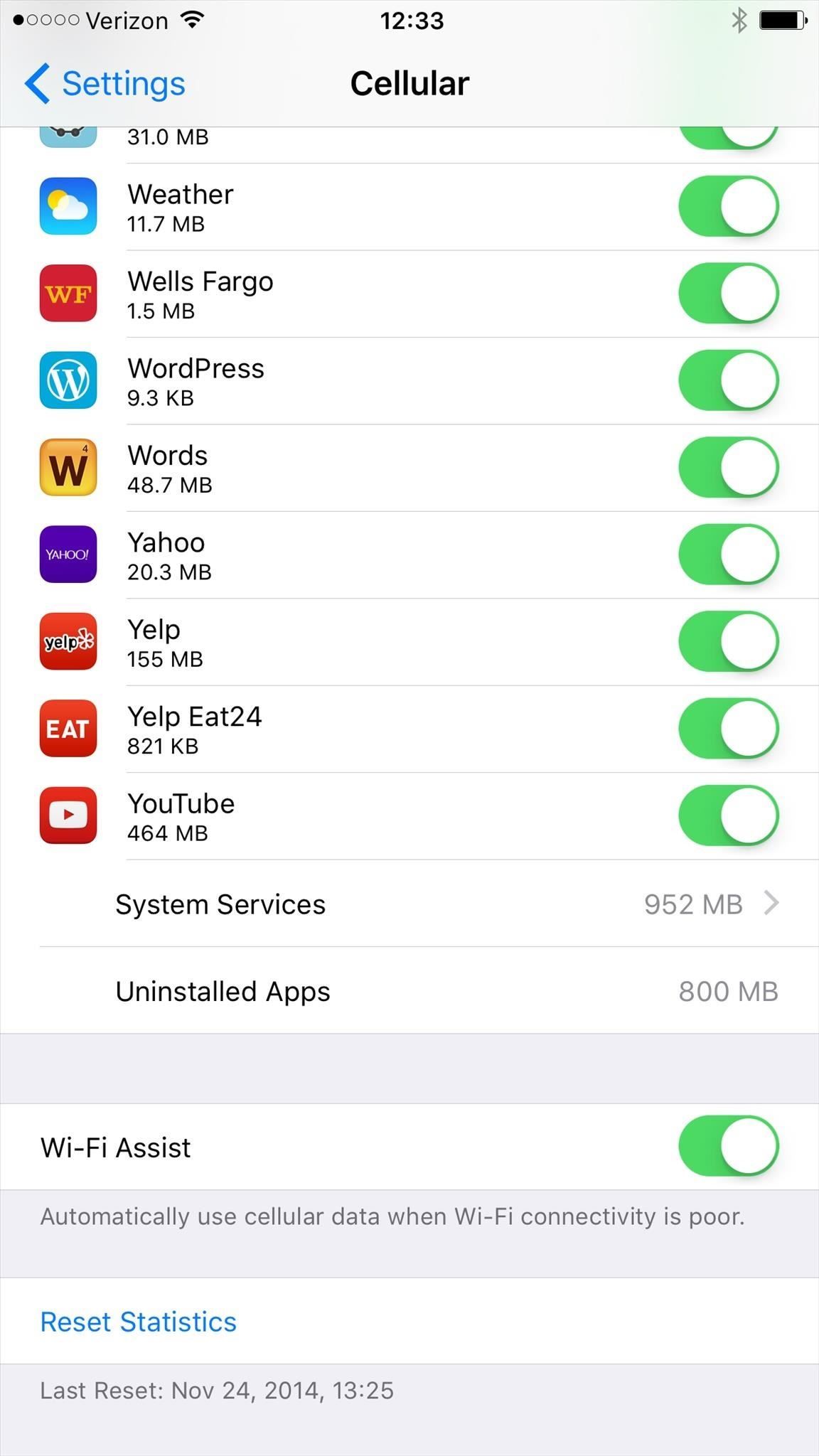Tap the YouTube app icon

[x=68, y=815]
